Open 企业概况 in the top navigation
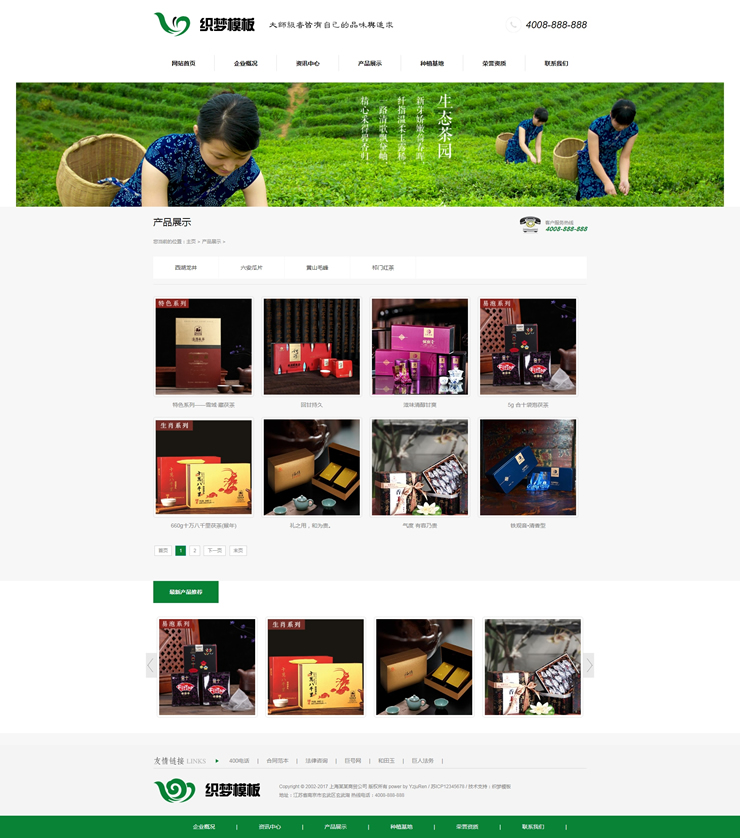The width and height of the screenshot is (740, 838). pos(246,63)
